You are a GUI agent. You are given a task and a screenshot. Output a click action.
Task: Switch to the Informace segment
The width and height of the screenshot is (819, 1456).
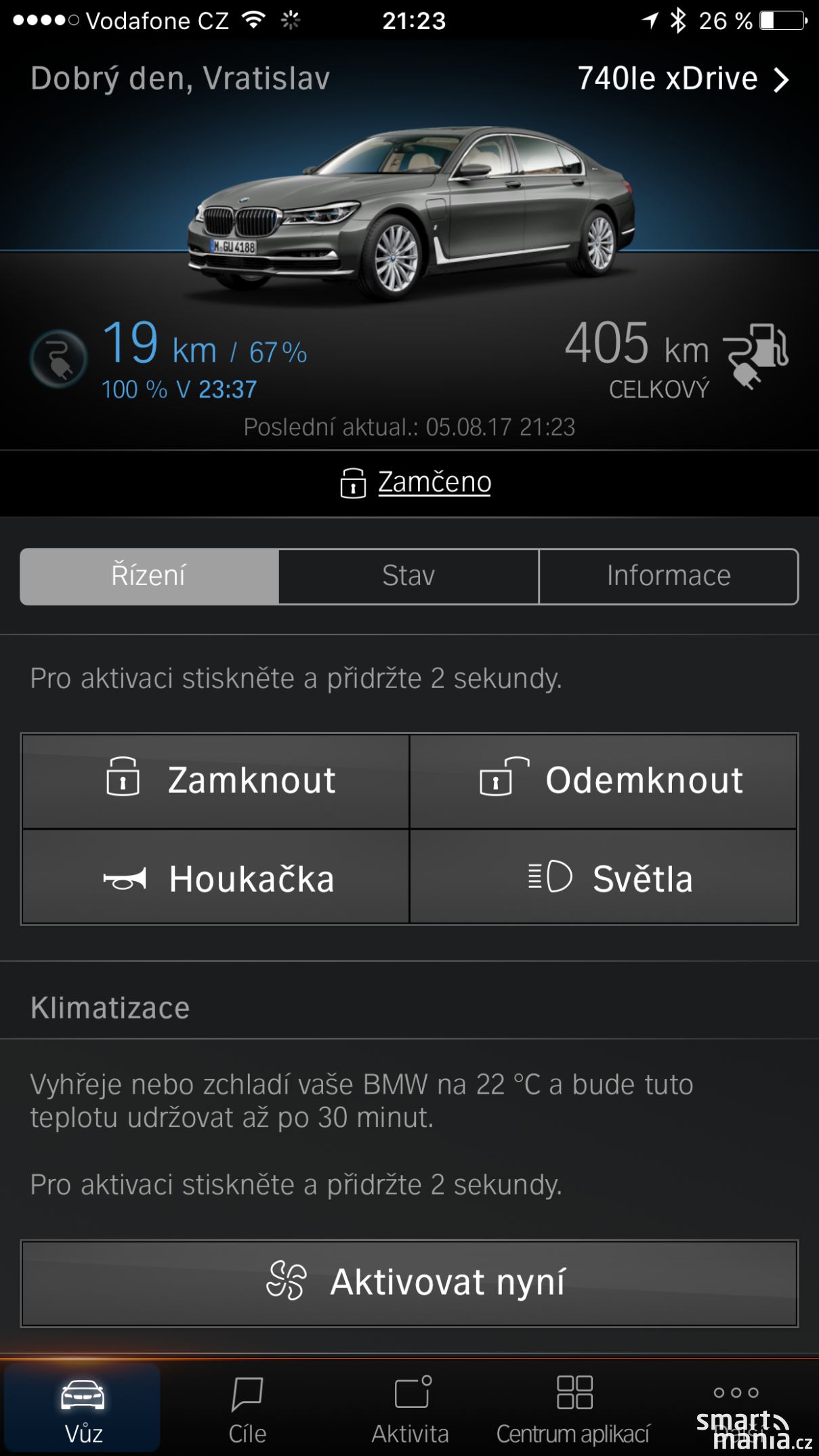[x=669, y=576]
